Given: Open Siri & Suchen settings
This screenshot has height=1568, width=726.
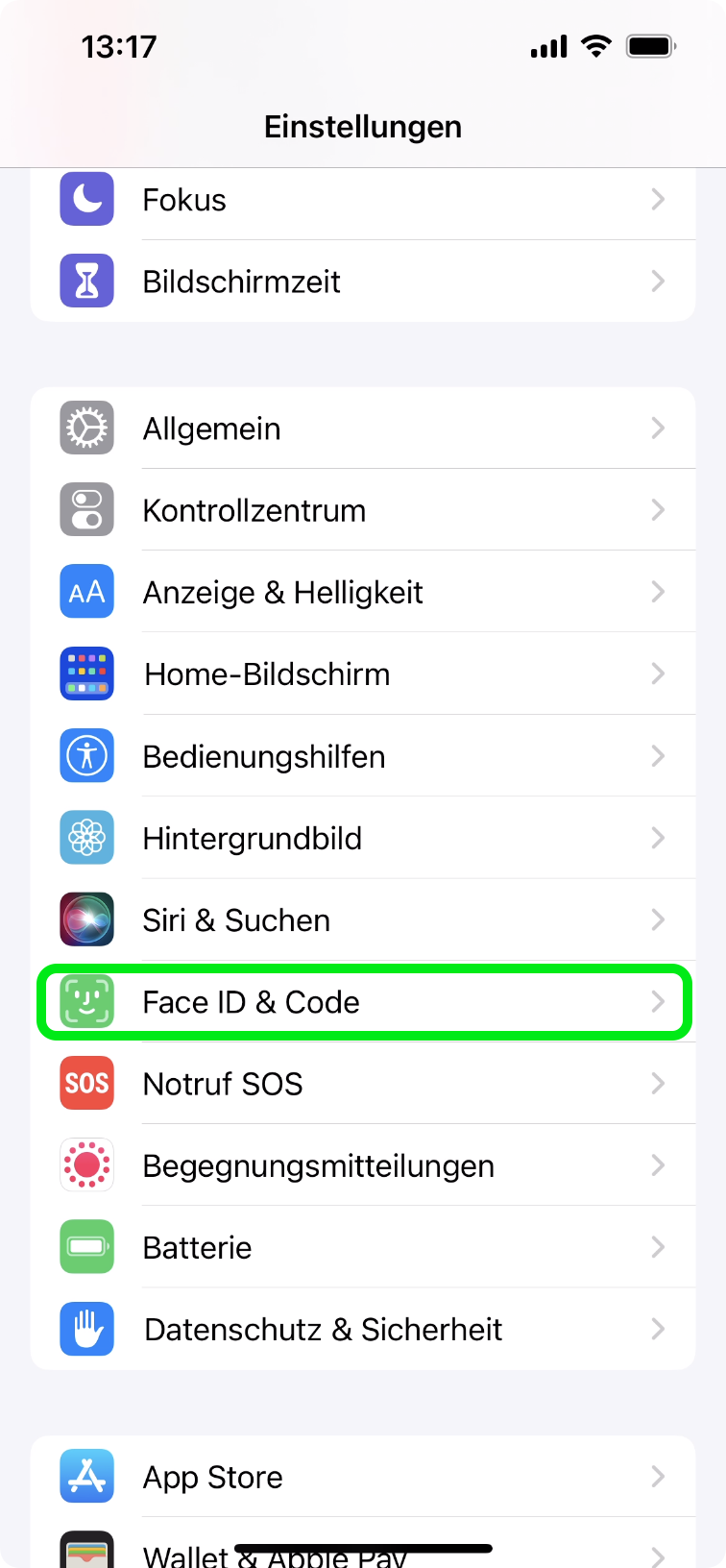Looking at the screenshot, I should 363,920.
